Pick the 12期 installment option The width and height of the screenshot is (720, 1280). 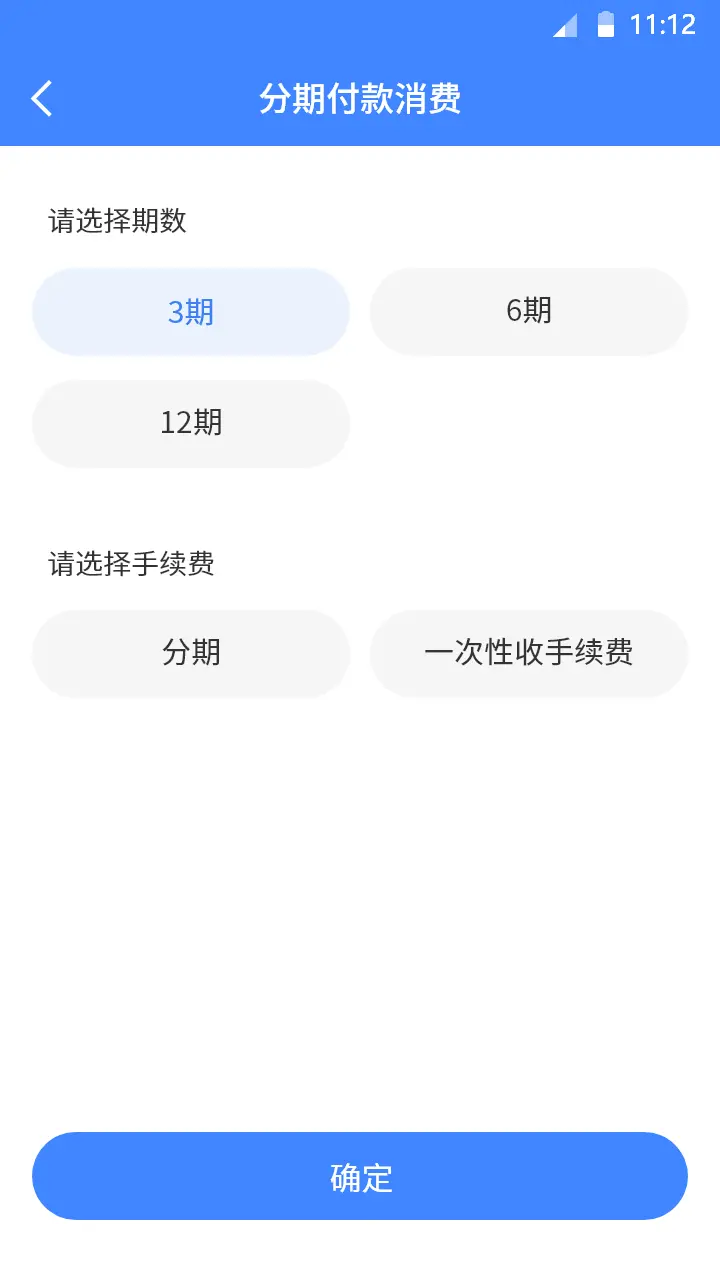[x=191, y=424]
